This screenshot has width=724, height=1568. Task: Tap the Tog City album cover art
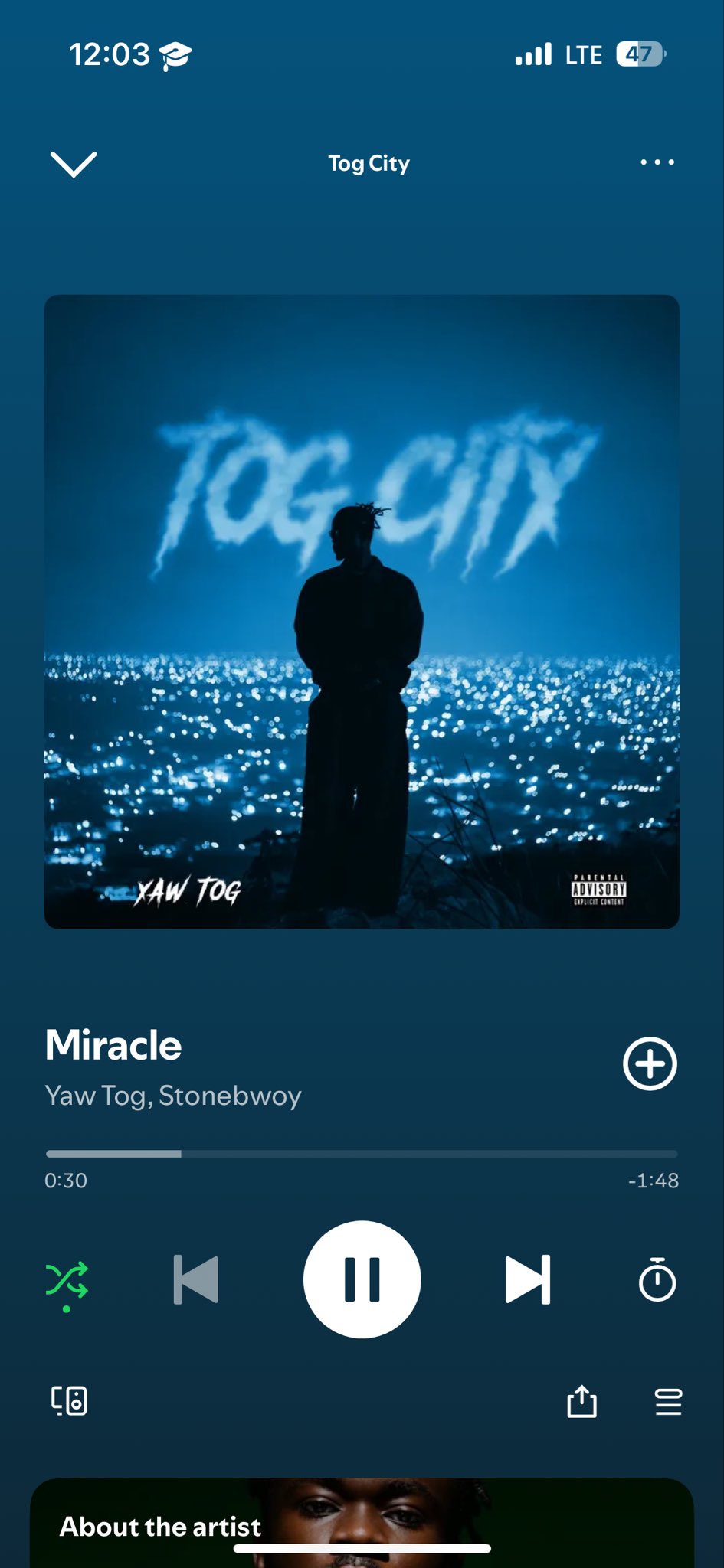pyautogui.click(x=362, y=612)
